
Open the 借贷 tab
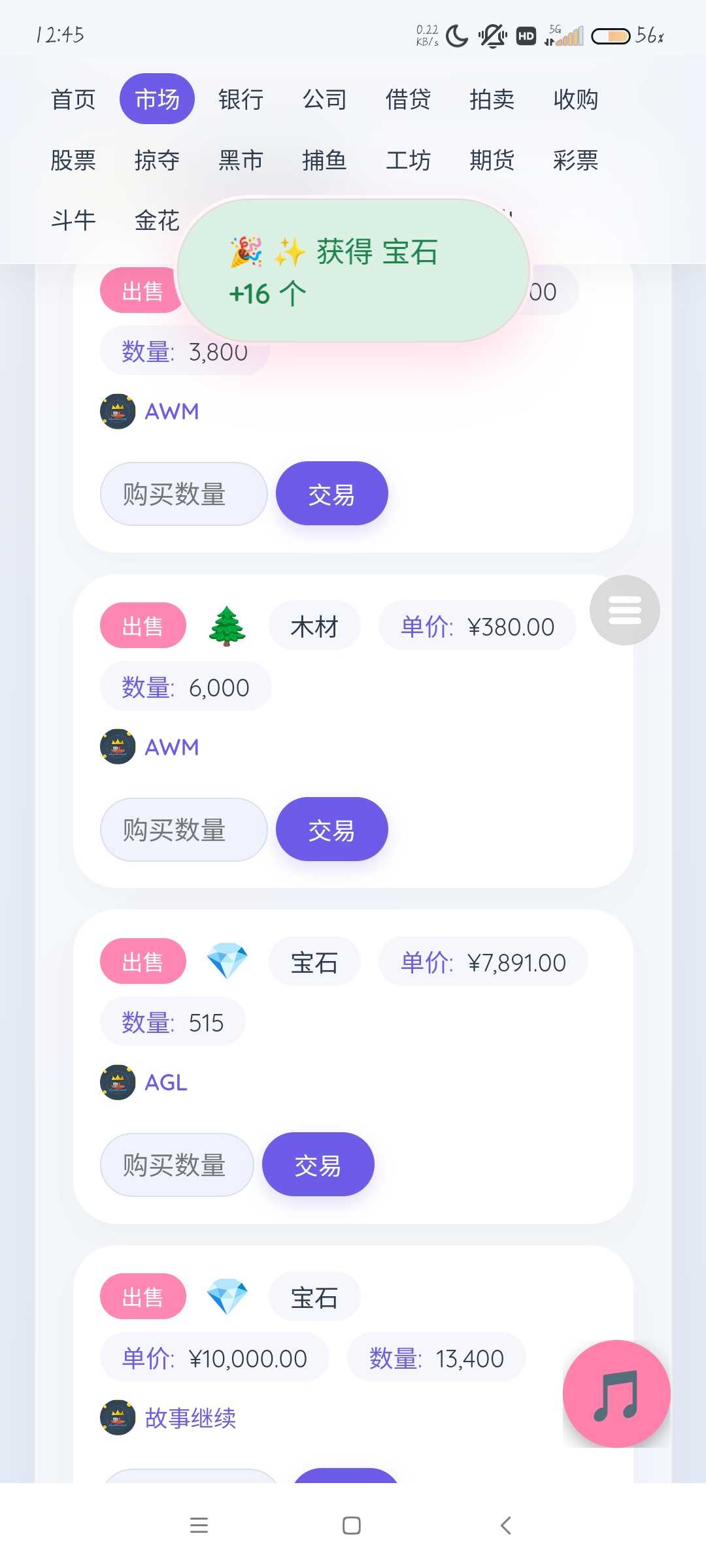(x=408, y=100)
